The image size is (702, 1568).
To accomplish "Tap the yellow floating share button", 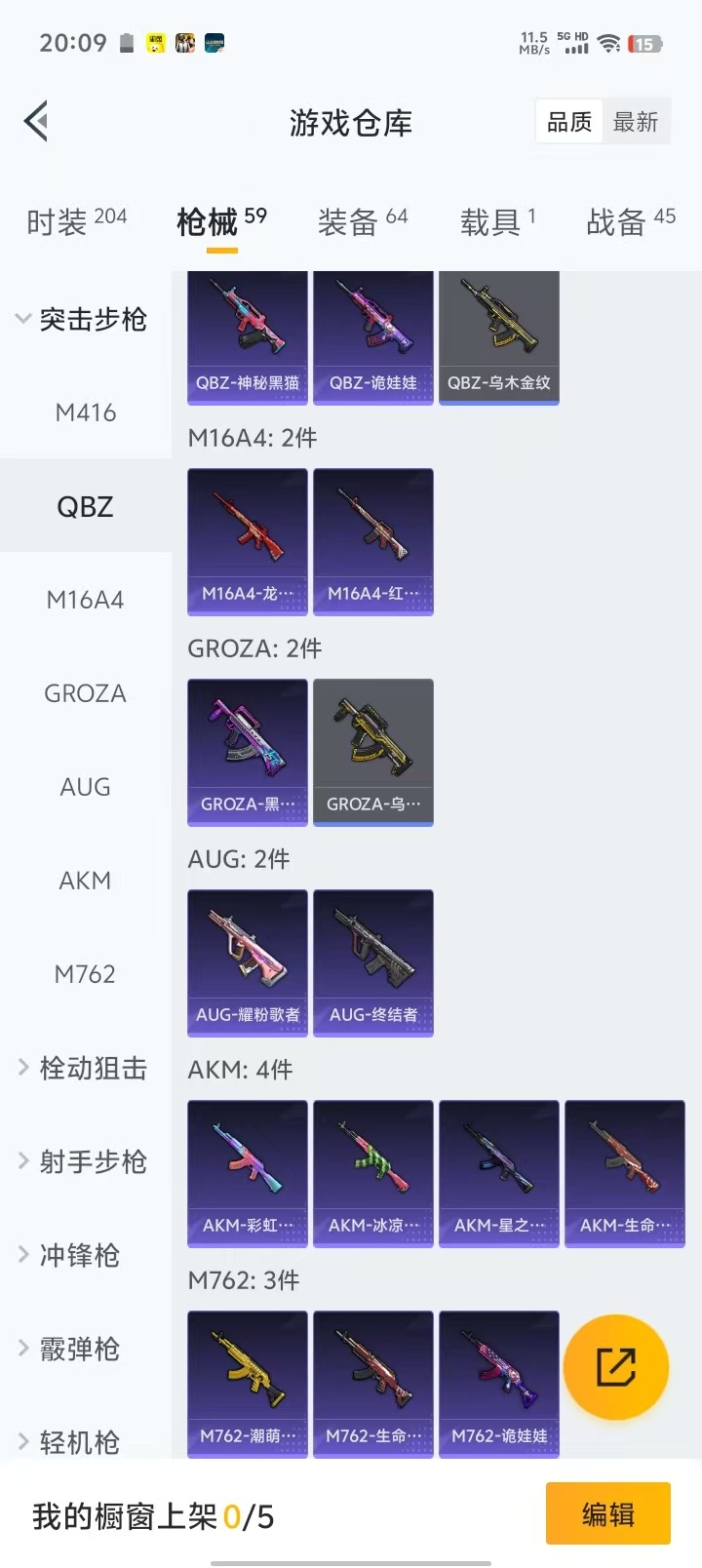I will pos(616,1366).
